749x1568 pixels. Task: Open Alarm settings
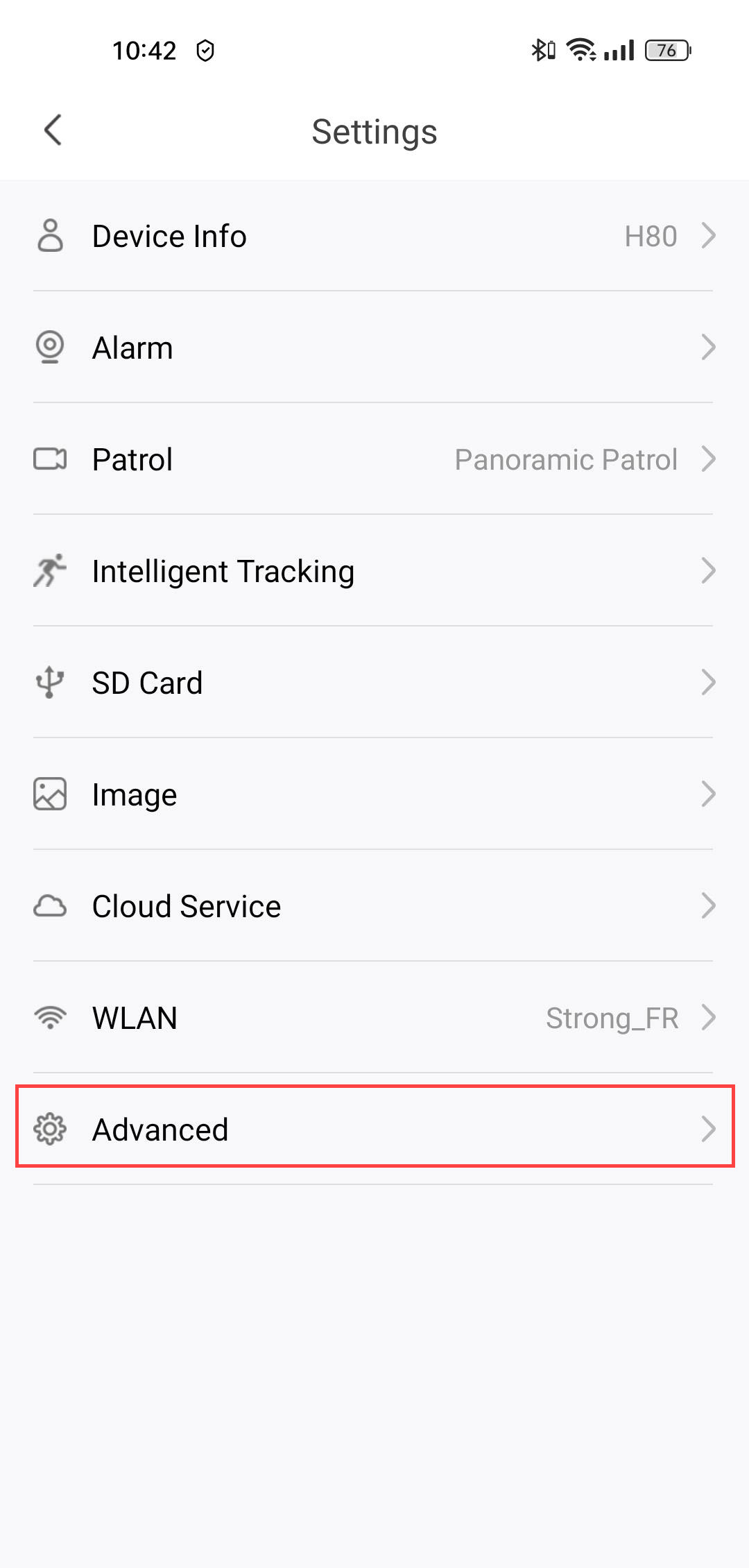(x=374, y=348)
